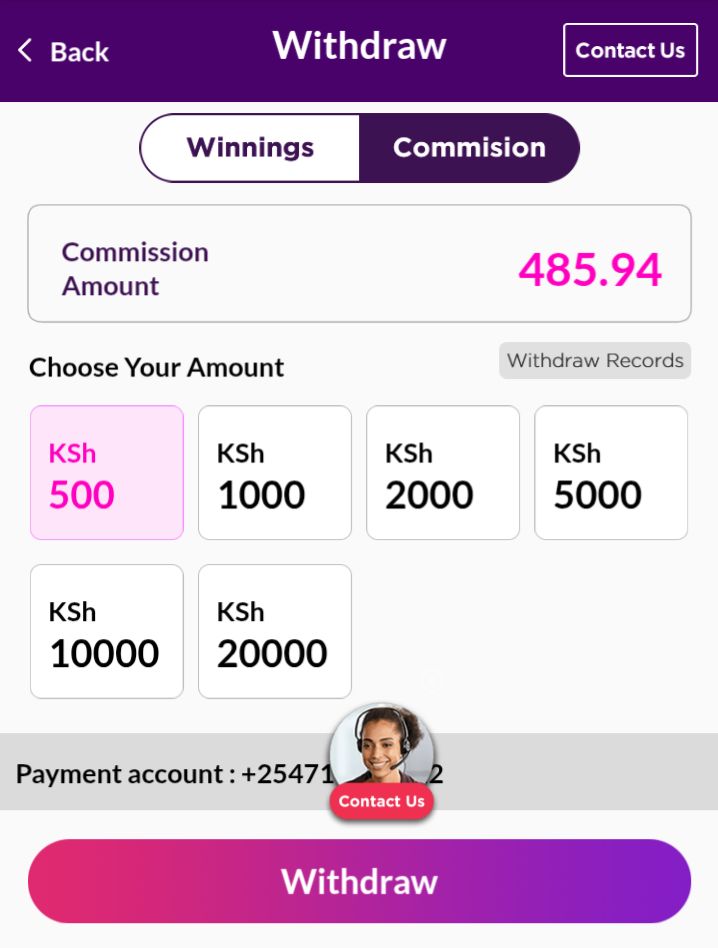Viewport: 718px width, 948px height.
Task: Switch to the Winnings tab
Action: click(x=250, y=148)
